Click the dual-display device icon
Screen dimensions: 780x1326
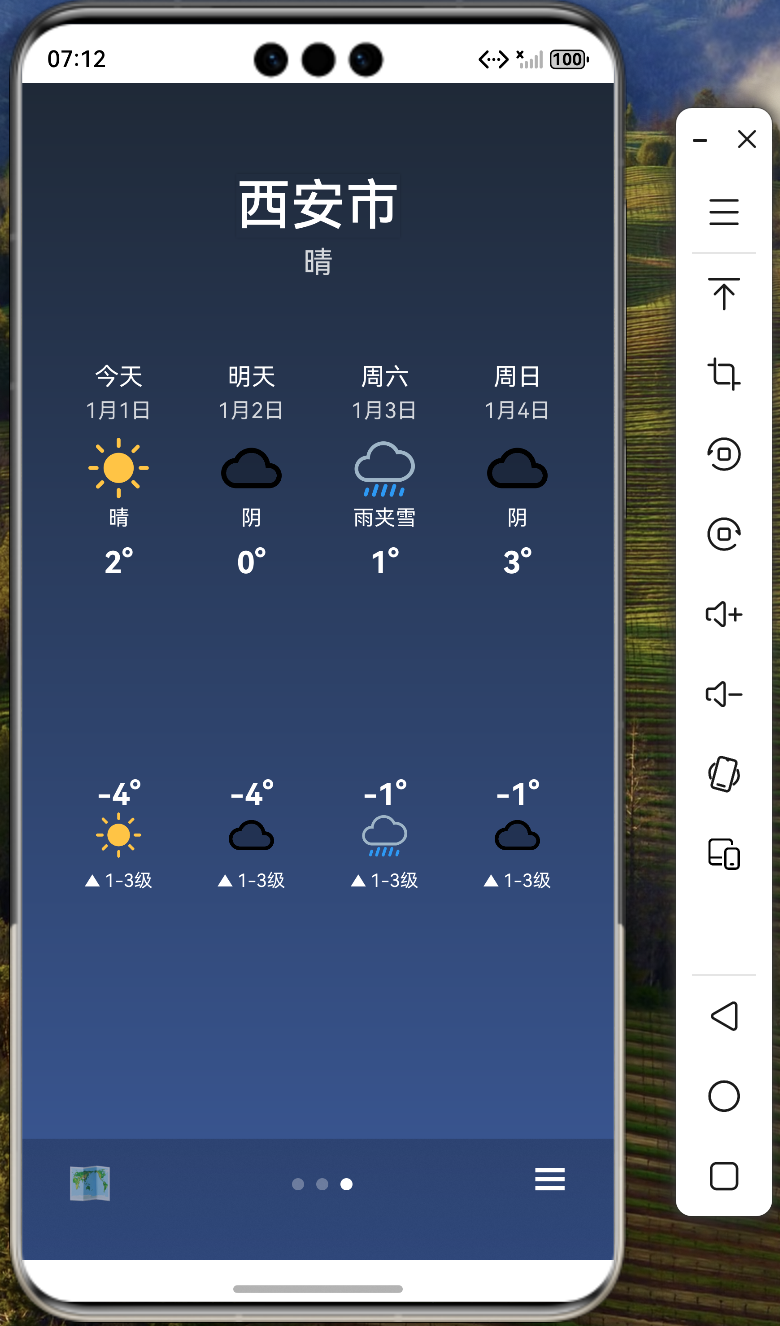pyautogui.click(x=722, y=855)
